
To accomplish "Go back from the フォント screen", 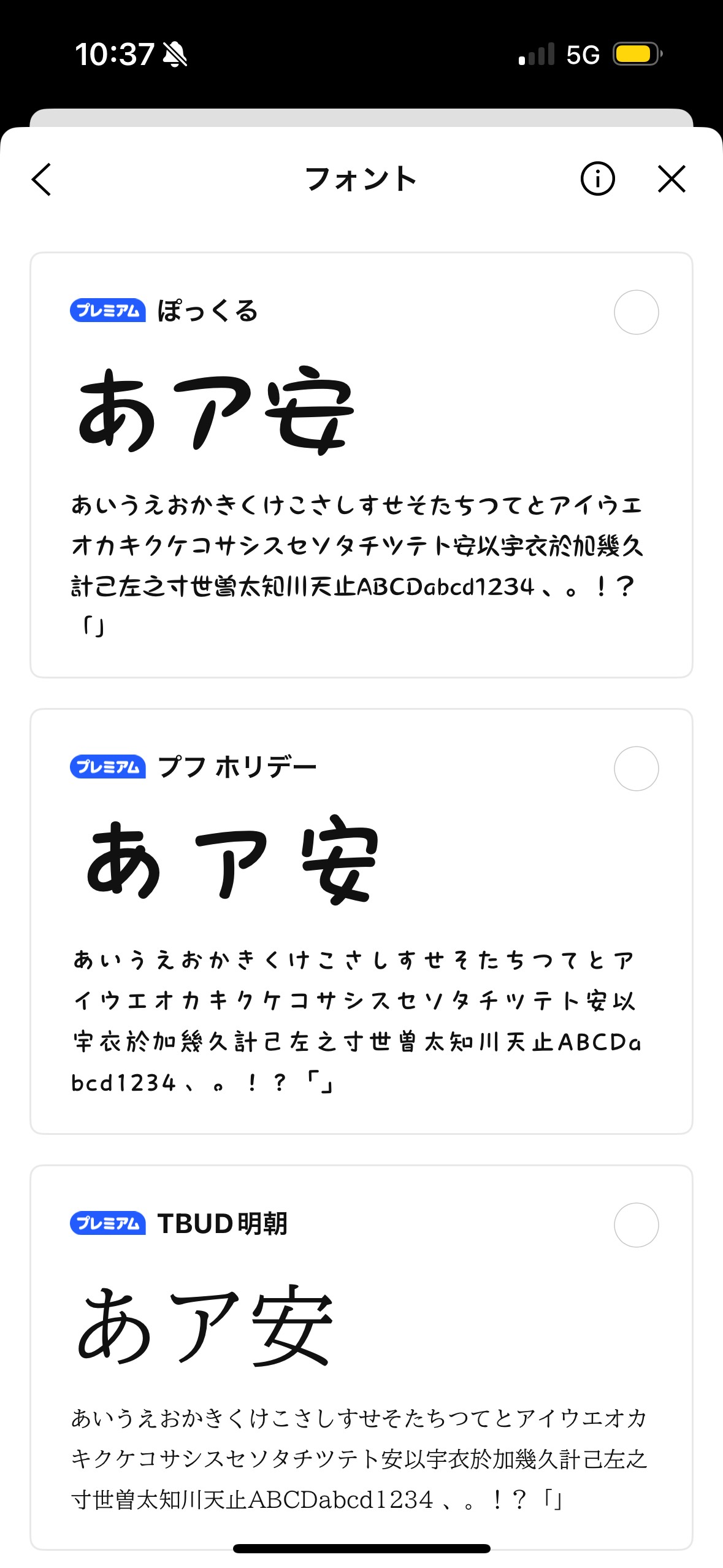I will point(42,180).
